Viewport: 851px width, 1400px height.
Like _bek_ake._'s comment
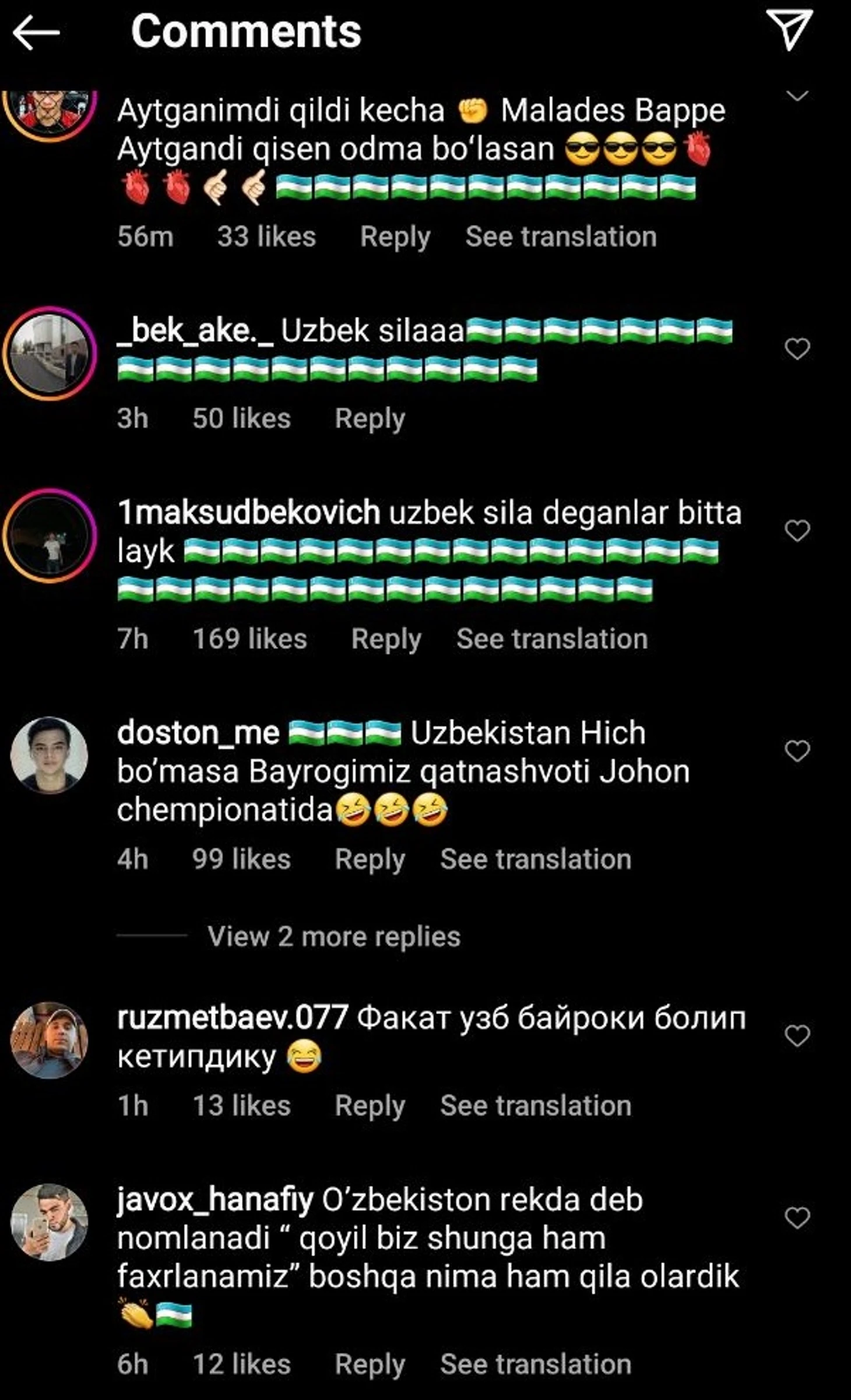coord(797,349)
